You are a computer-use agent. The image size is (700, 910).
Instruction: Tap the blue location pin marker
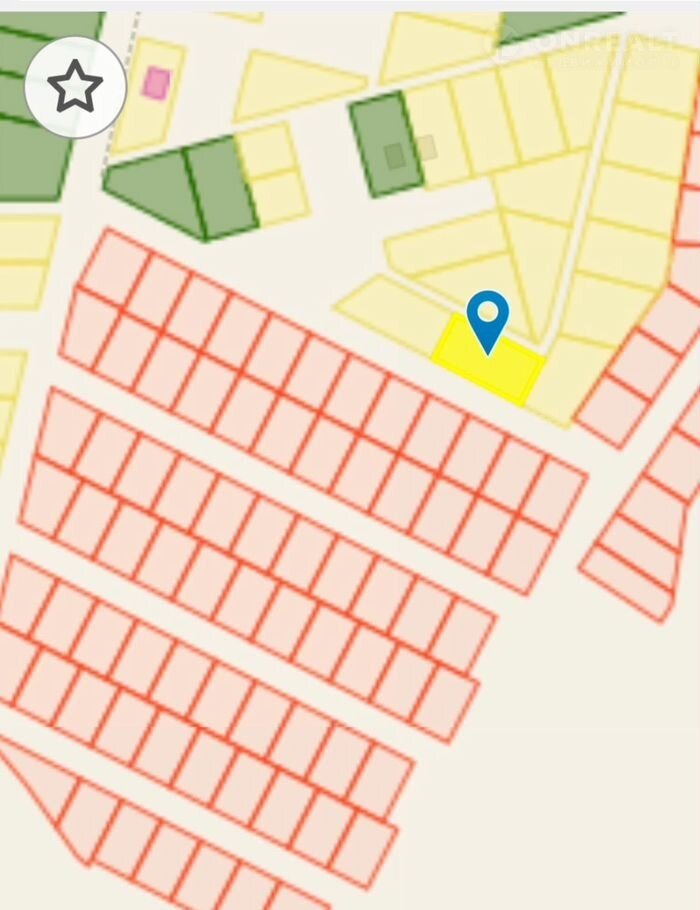click(x=487, y=318)
